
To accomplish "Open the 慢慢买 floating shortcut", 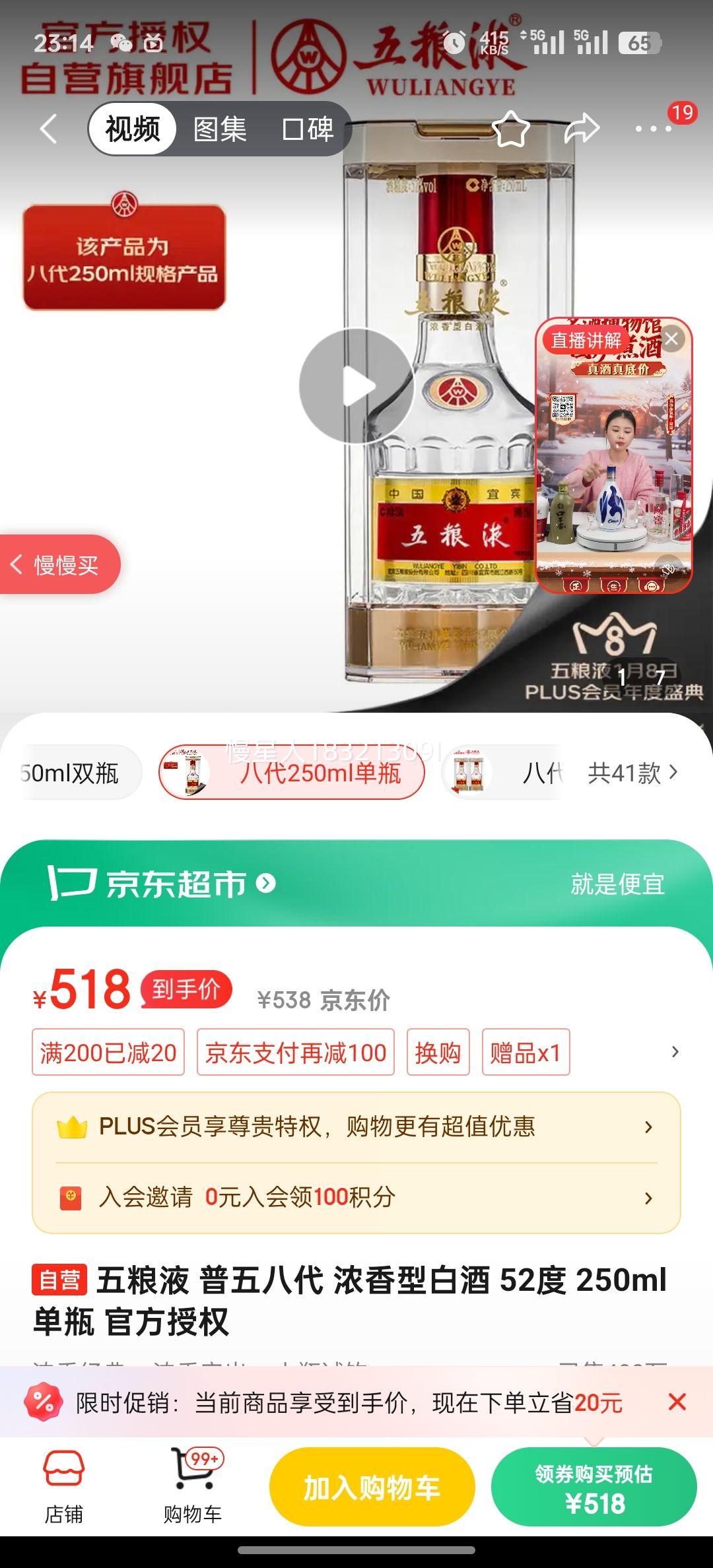I will [58, 565].
